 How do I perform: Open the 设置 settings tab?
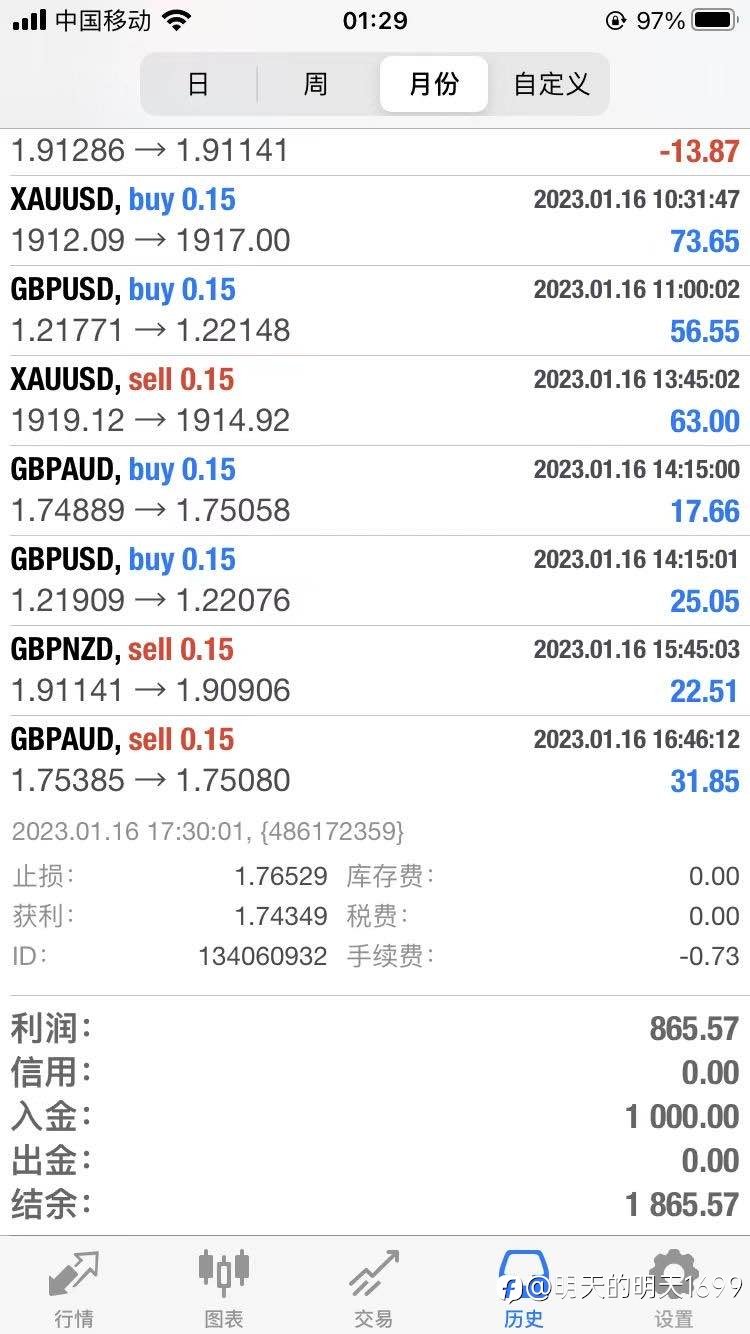pyautogui.click(x=674, y=1287)
